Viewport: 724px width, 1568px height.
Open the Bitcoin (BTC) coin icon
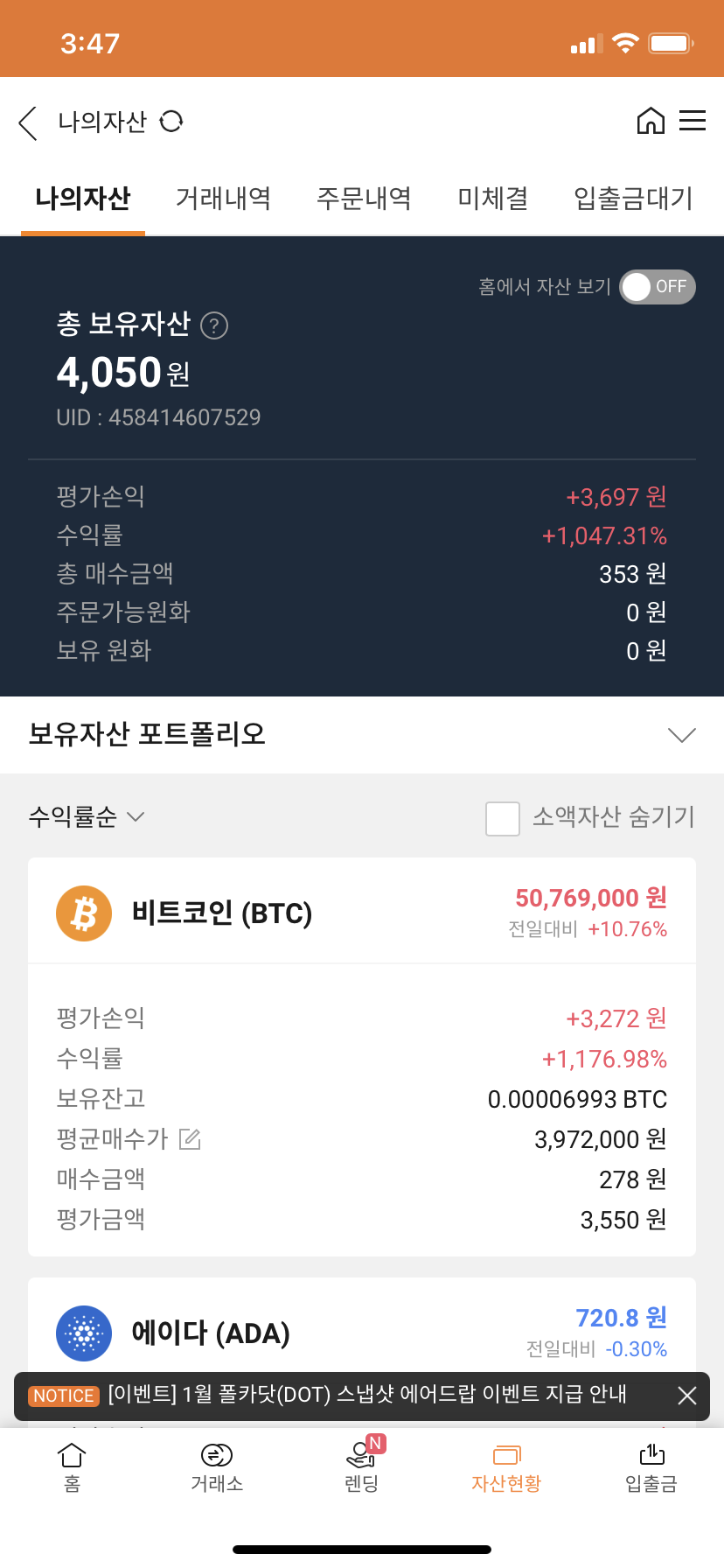tap(83, 912)
